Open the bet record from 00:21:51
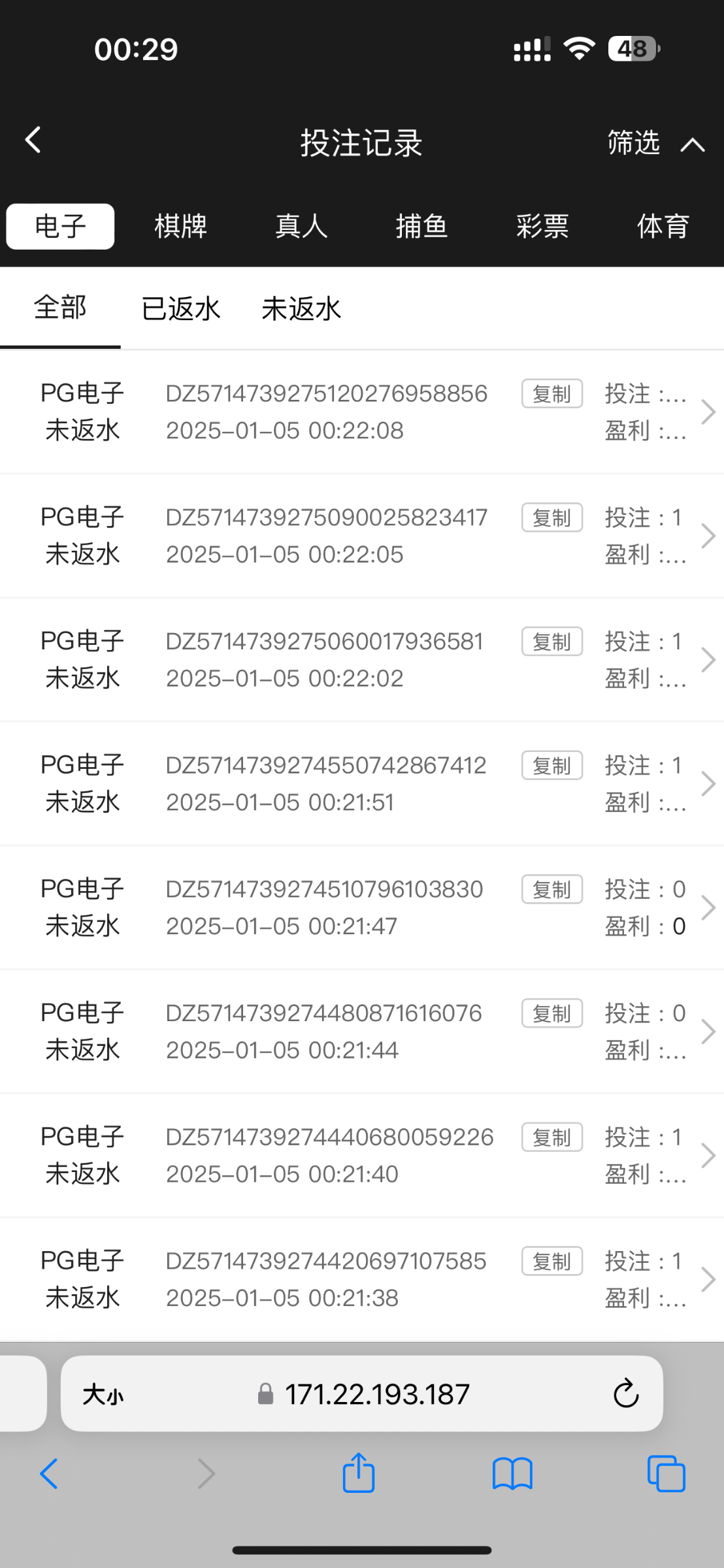724x1568 pixels. 708,783
